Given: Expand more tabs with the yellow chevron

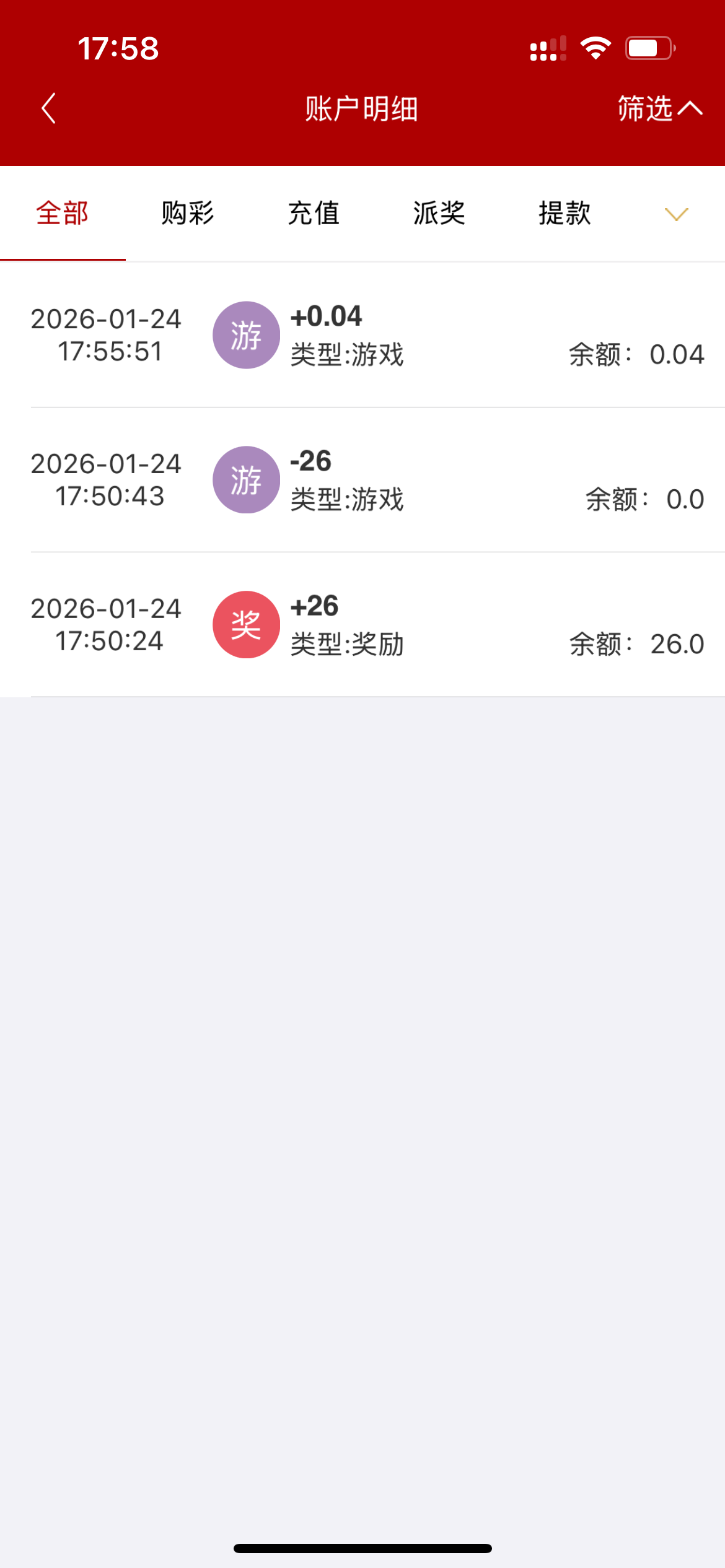Looking at the screenshot, I should pos(676,214).
